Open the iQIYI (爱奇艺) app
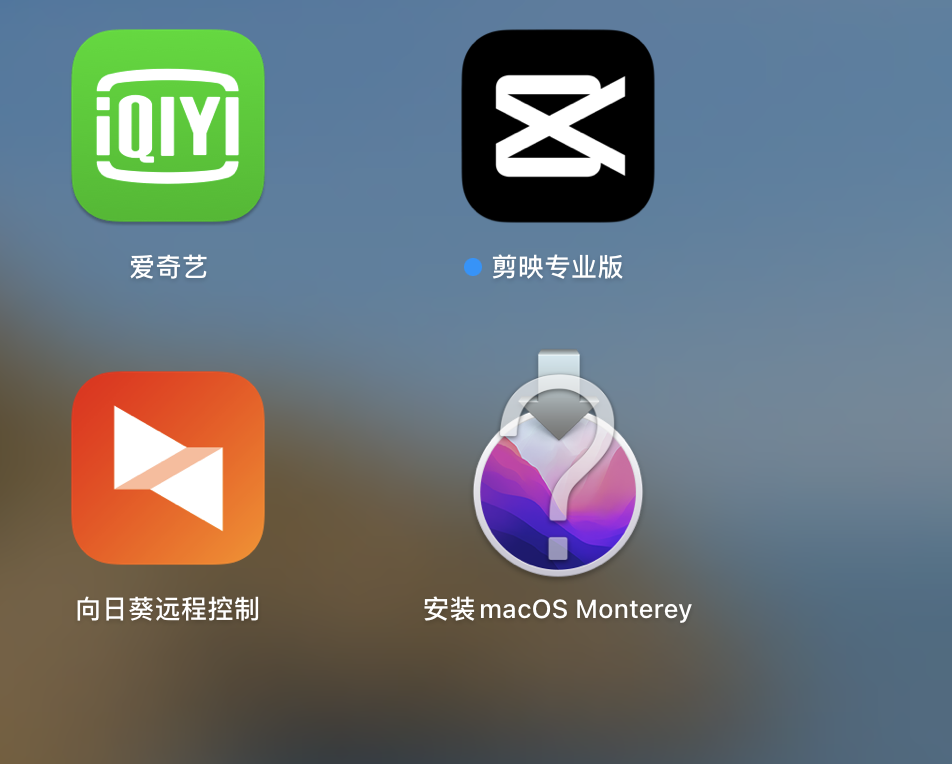The image size is (952, 764). [168, 126]
